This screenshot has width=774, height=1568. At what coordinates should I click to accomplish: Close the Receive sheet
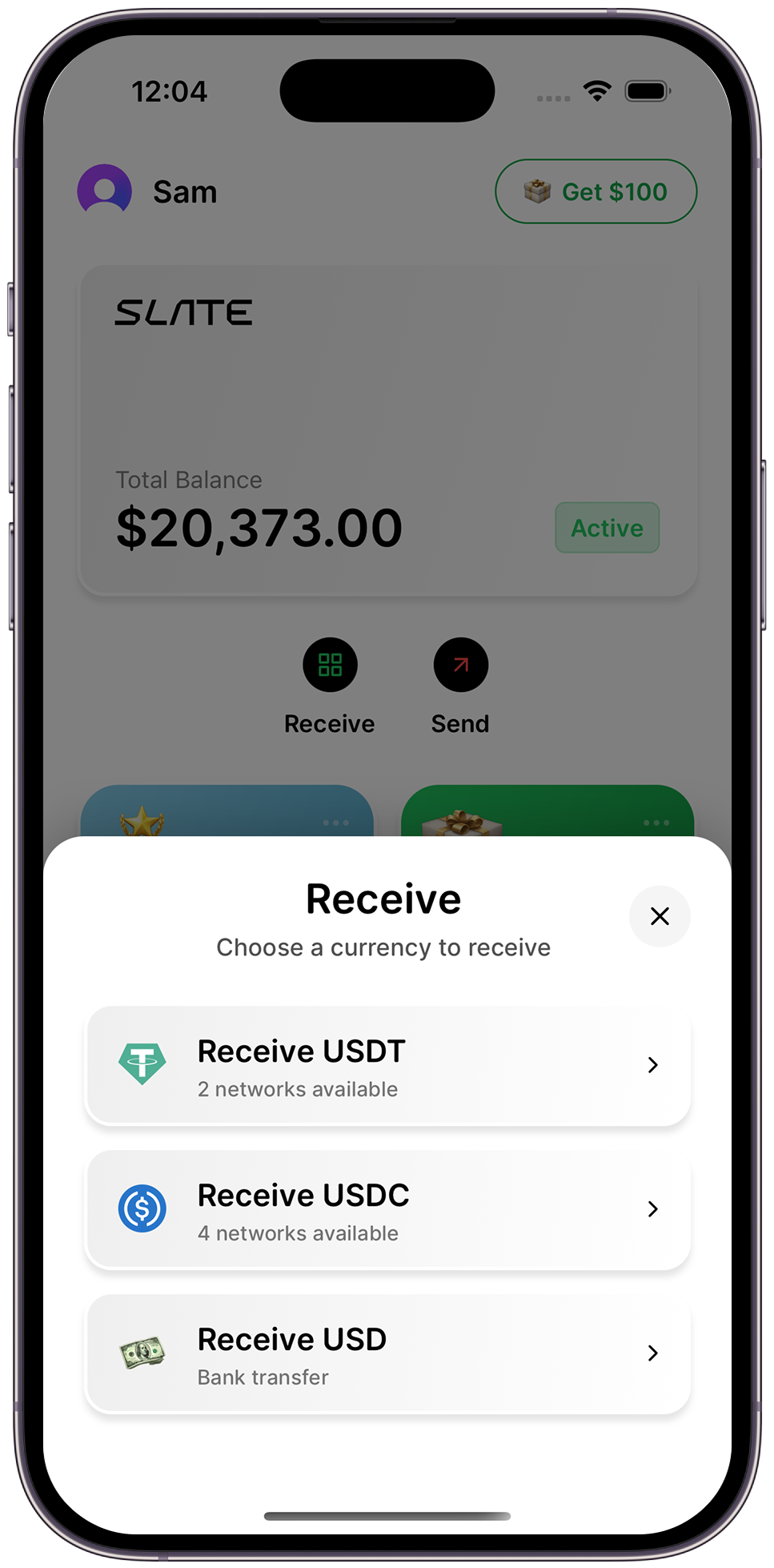660,916
